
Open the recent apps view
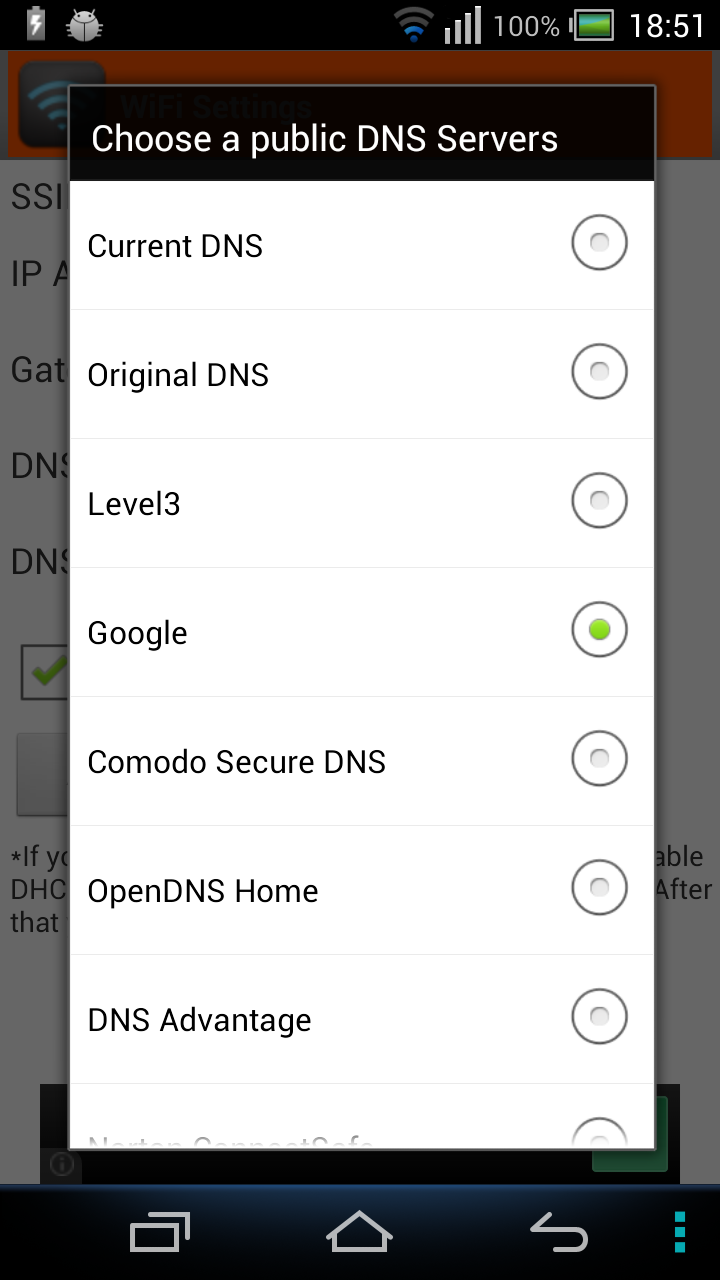click(x=160, y=1232)
